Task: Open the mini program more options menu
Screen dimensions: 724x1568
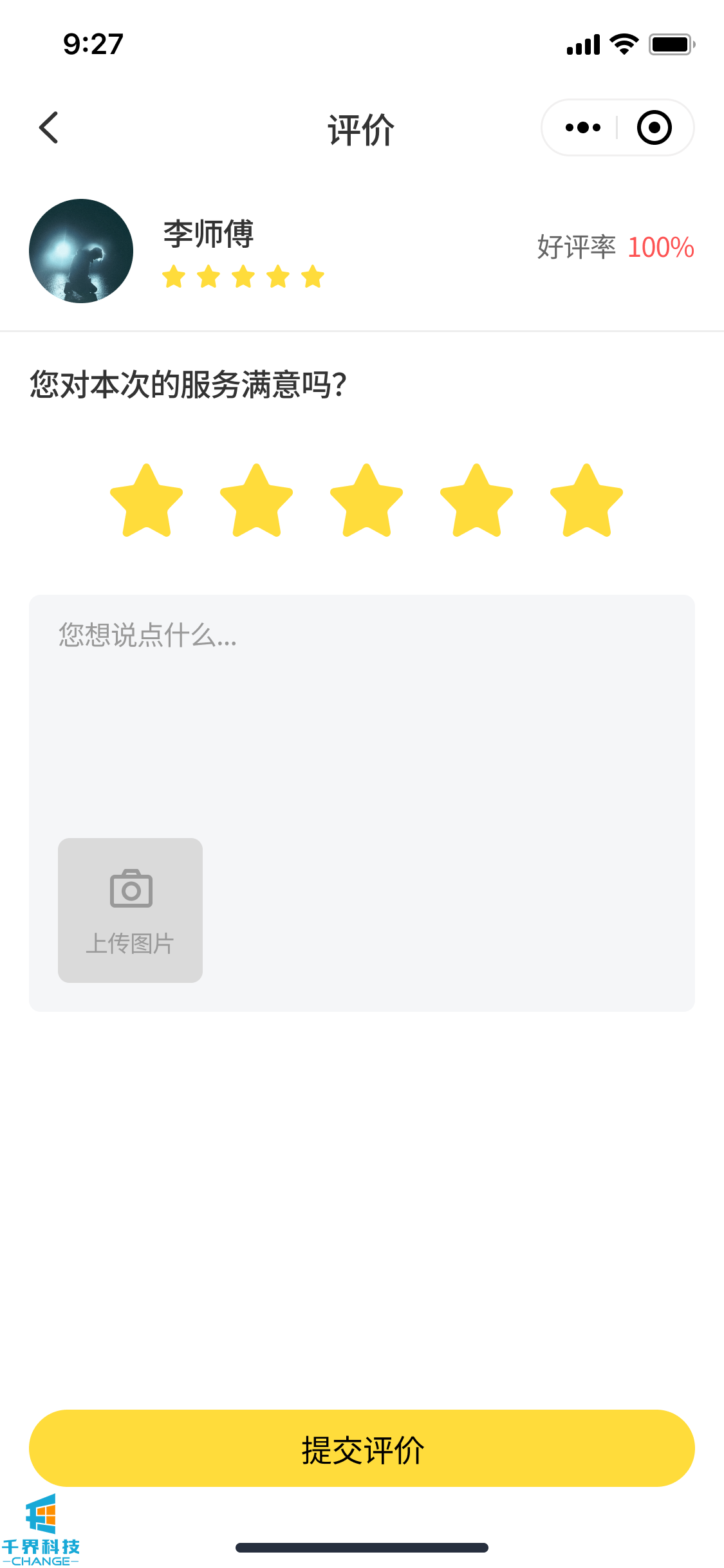Action: 582,127
